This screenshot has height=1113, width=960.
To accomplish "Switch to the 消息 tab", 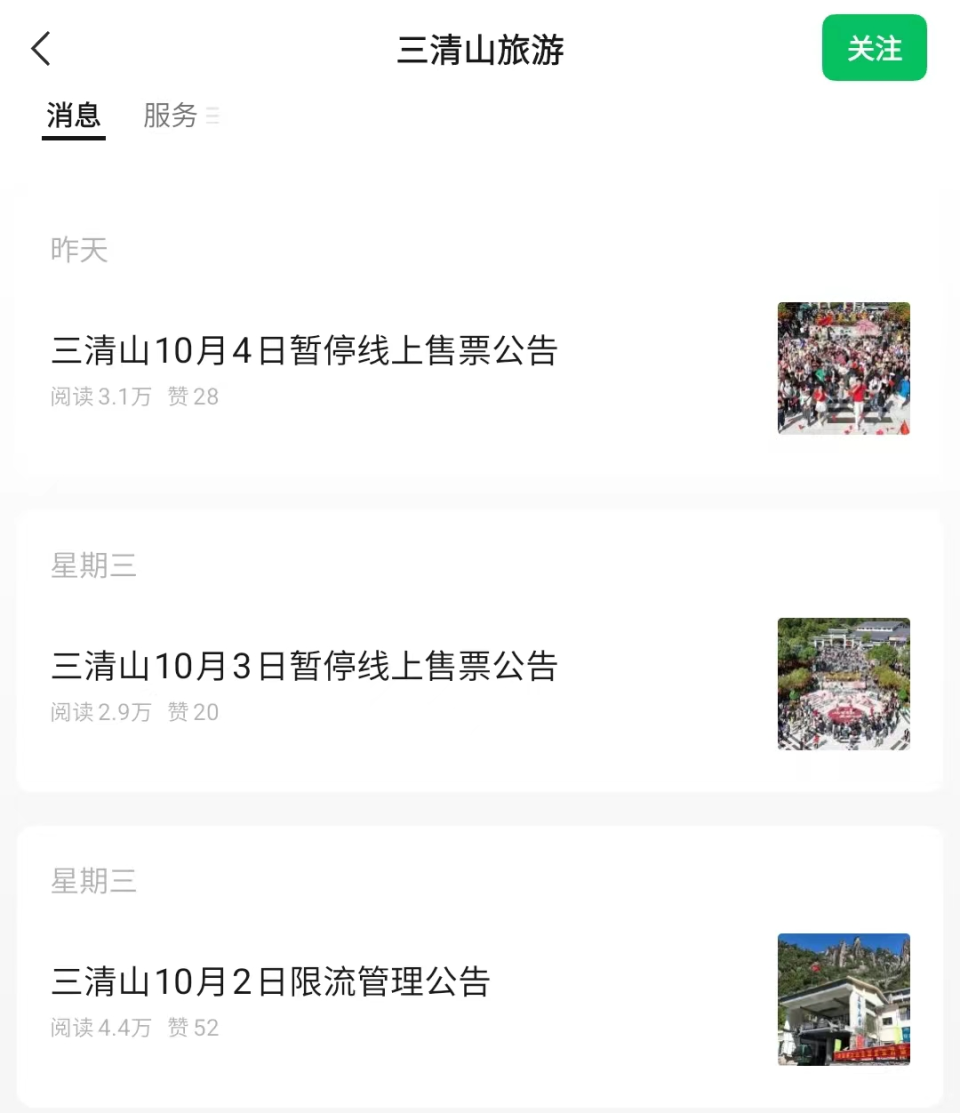I will [x=72, y=116].
